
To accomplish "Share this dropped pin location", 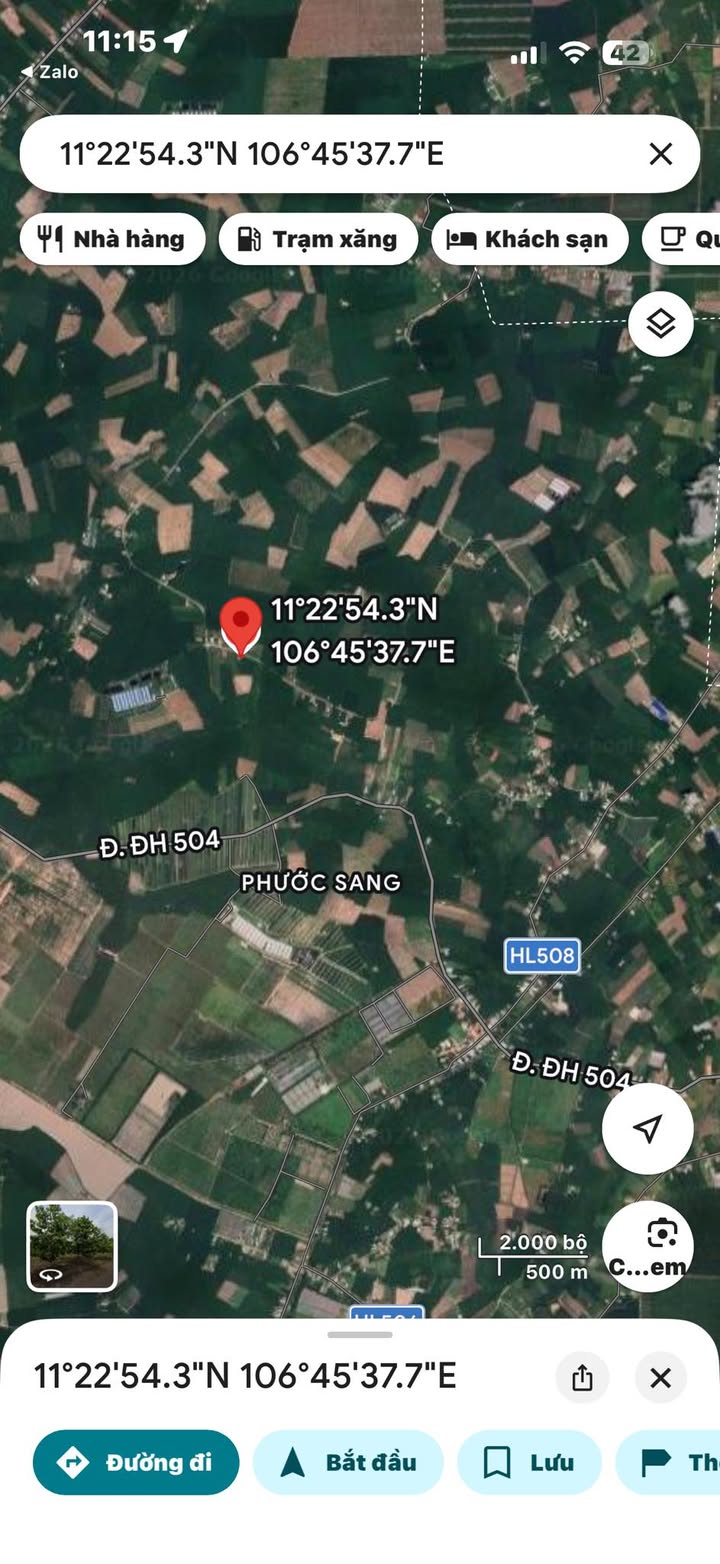I will 582,1378.
